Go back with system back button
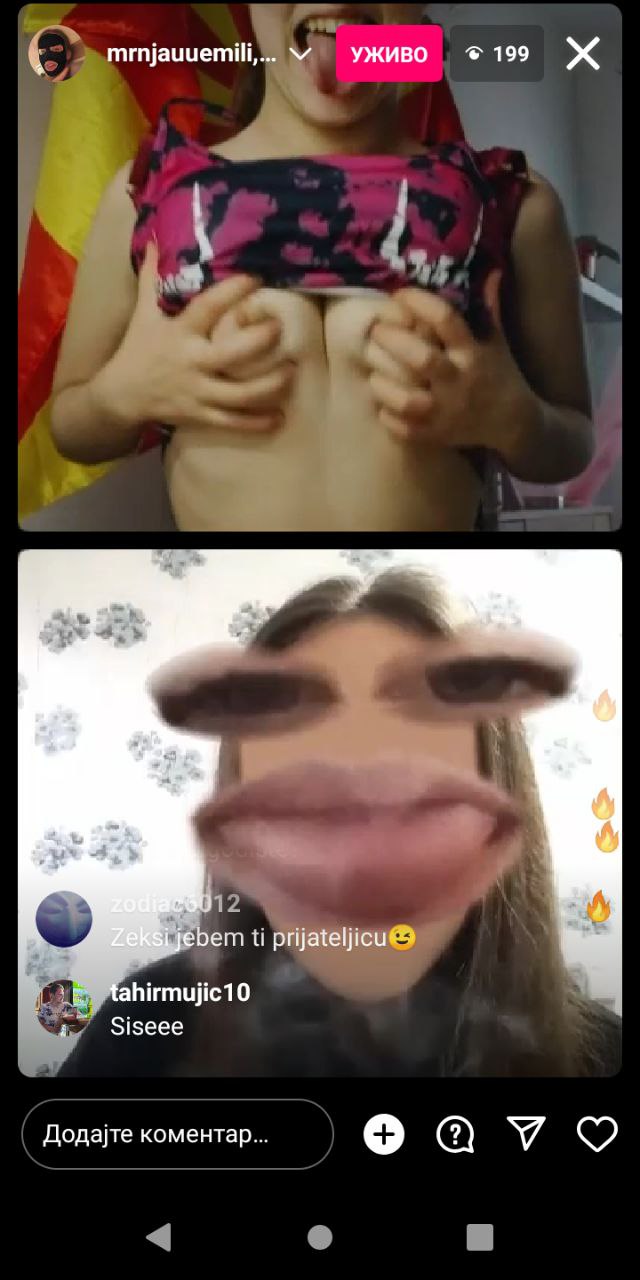The image size is (640, 1280). point(158,1237)
